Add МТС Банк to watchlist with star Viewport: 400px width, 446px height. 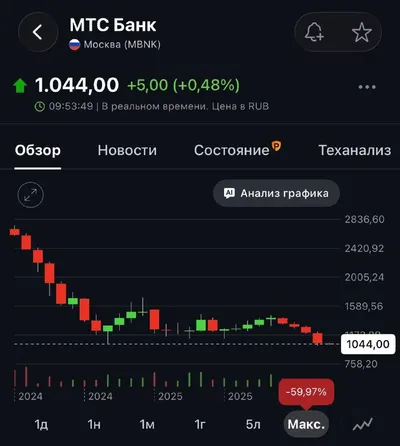[x=362, y=32]
